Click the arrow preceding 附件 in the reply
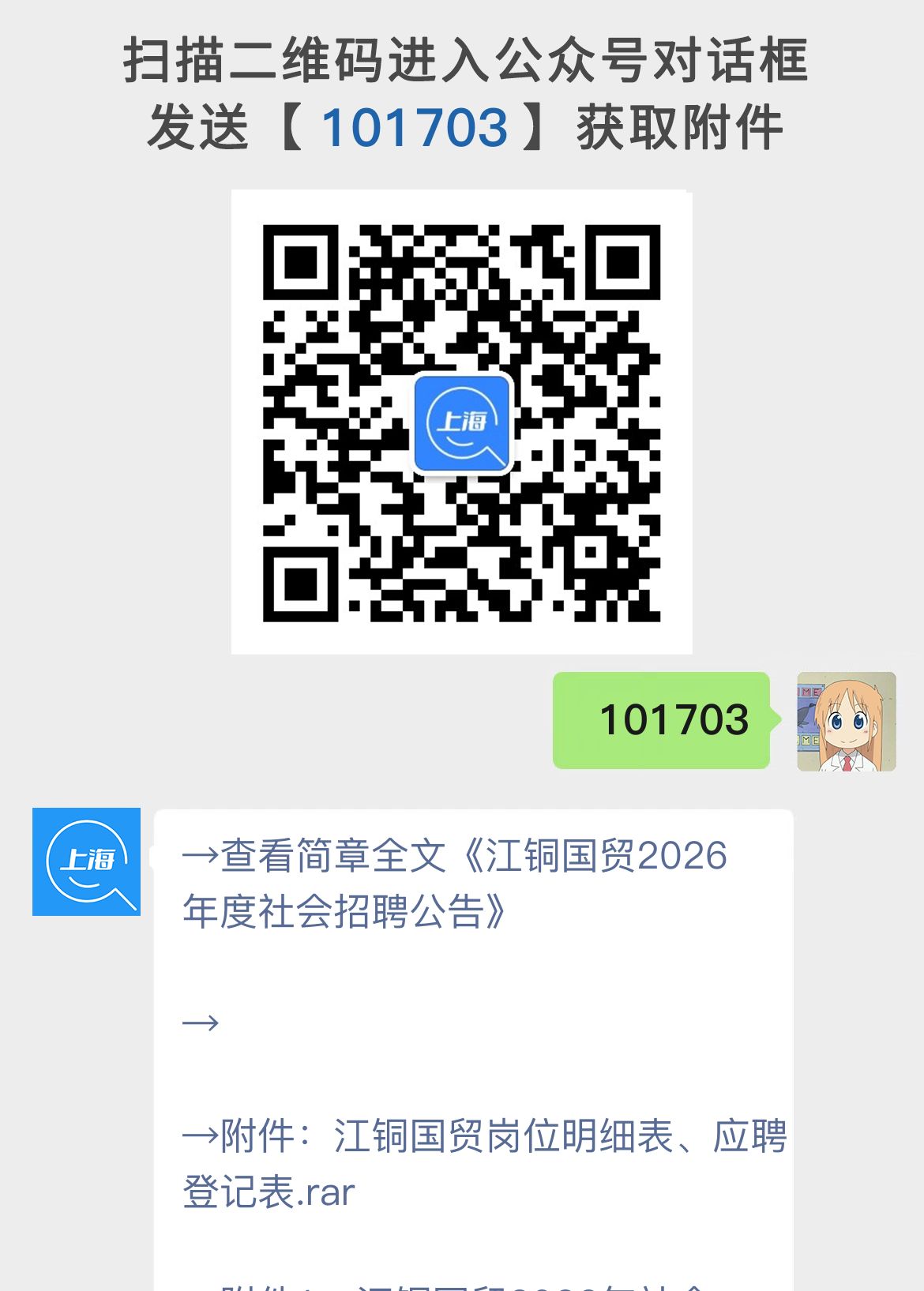The height and width of the screenshot is (1291, 924). click(x=201, y=1135)
